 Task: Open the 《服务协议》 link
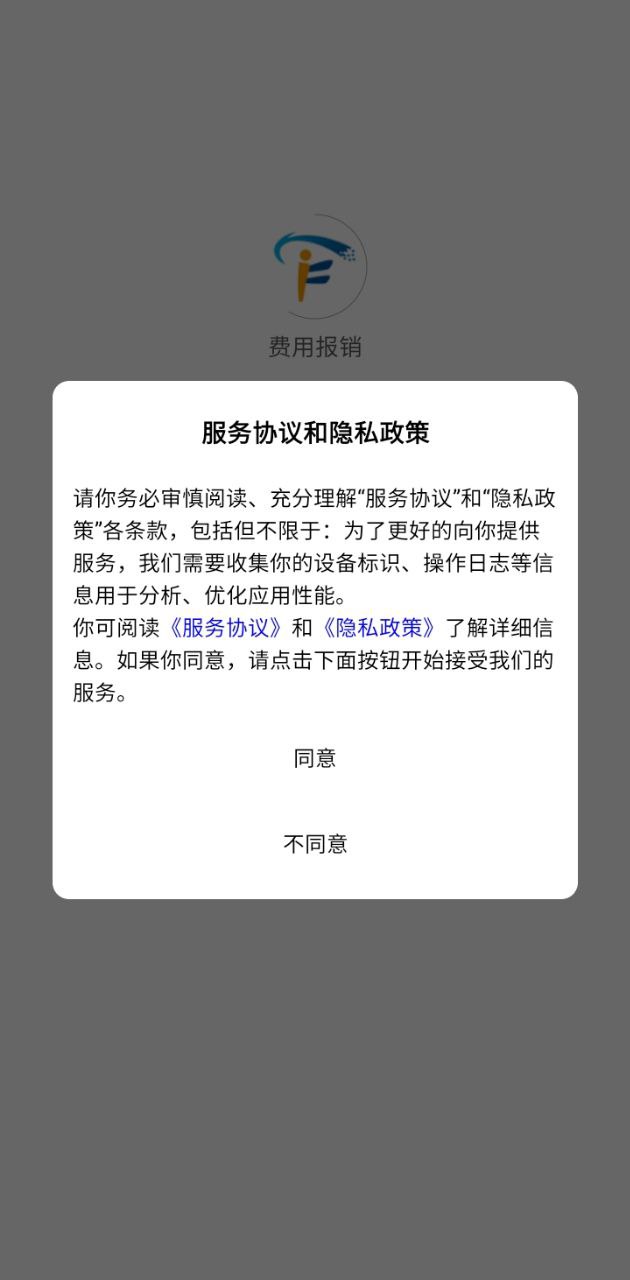pyautogui.click(x=225, y=628)
